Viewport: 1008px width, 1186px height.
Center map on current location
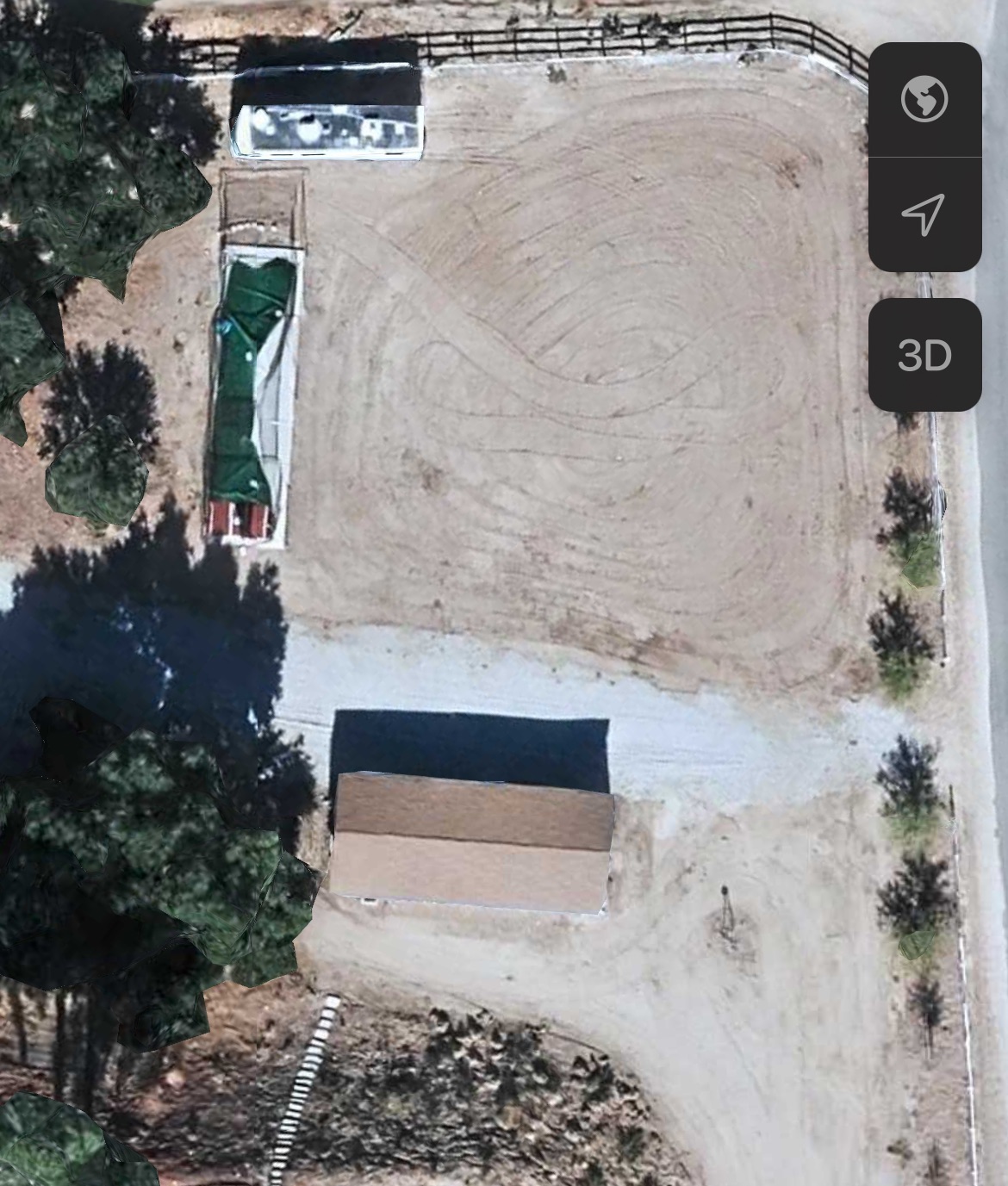tap(924, 214)
